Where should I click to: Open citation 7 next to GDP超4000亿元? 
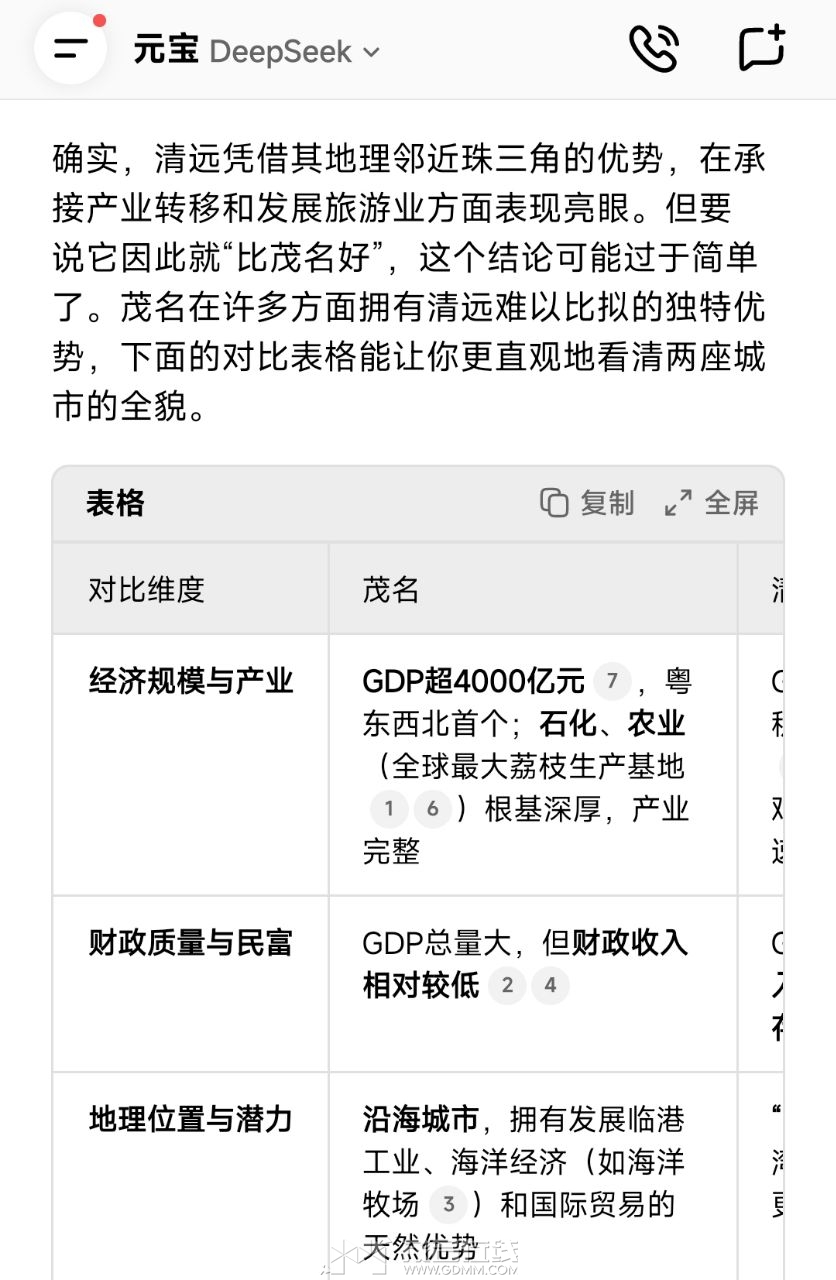pos(612,683)
